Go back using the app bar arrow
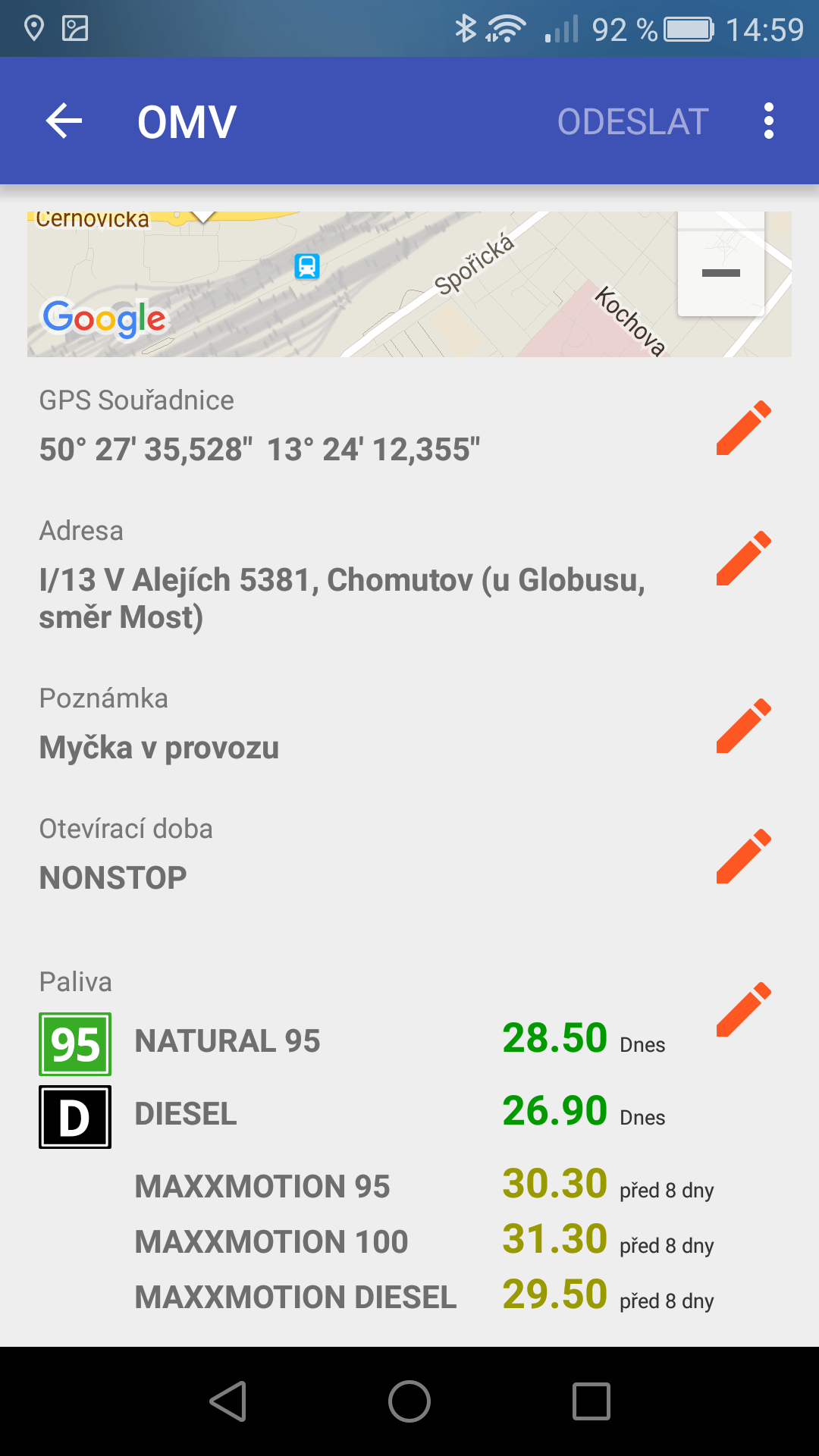The image size is (819, 1456). click(64, 121)
